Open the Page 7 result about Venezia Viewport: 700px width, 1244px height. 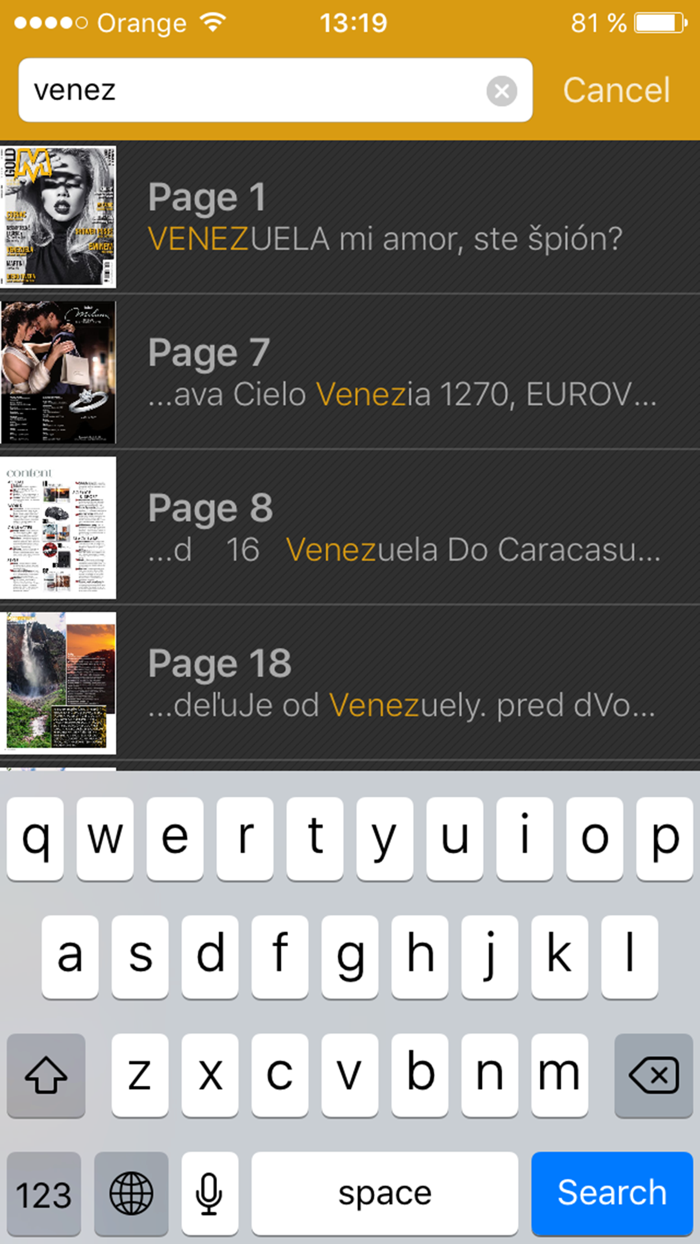(x=350, y=372)
